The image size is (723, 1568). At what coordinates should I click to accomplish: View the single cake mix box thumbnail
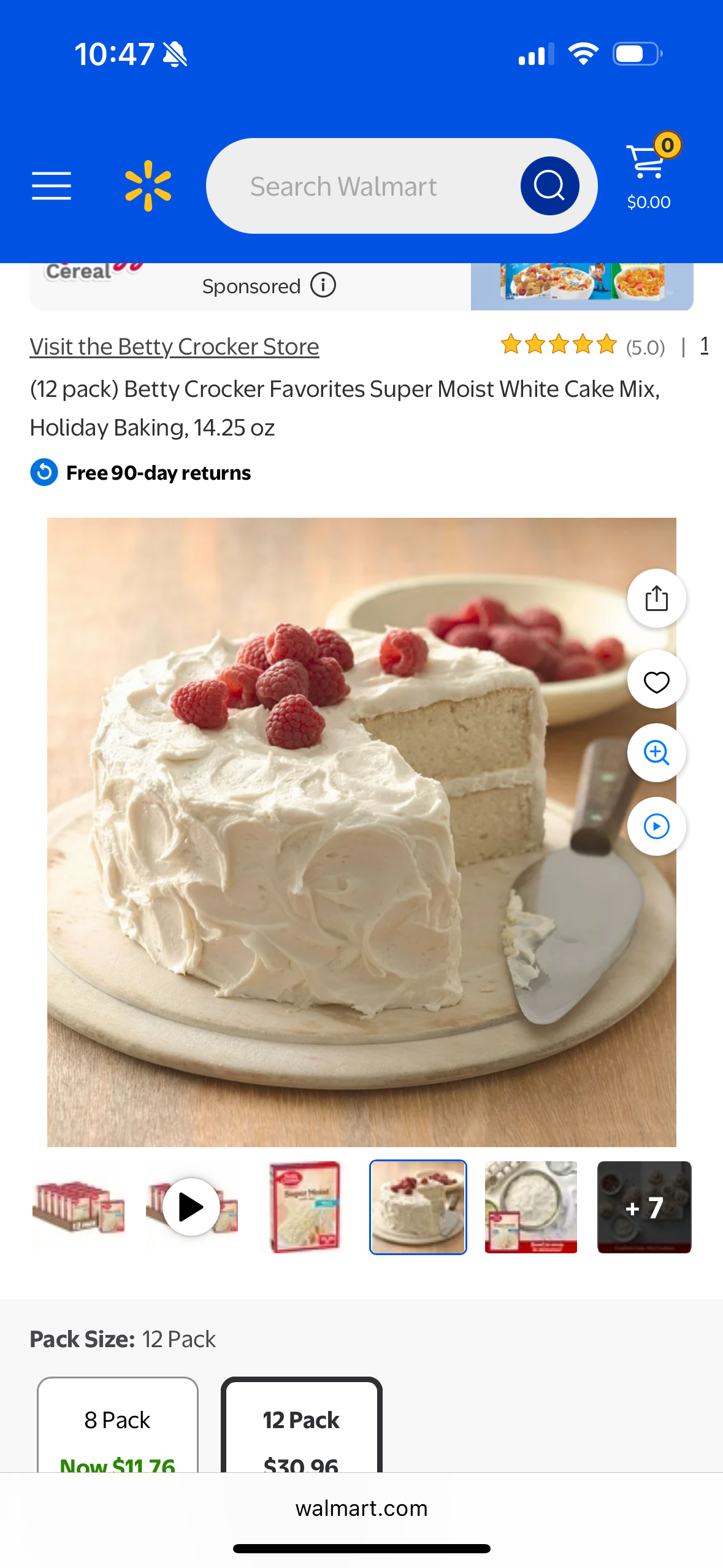[x=305, y=1207]
